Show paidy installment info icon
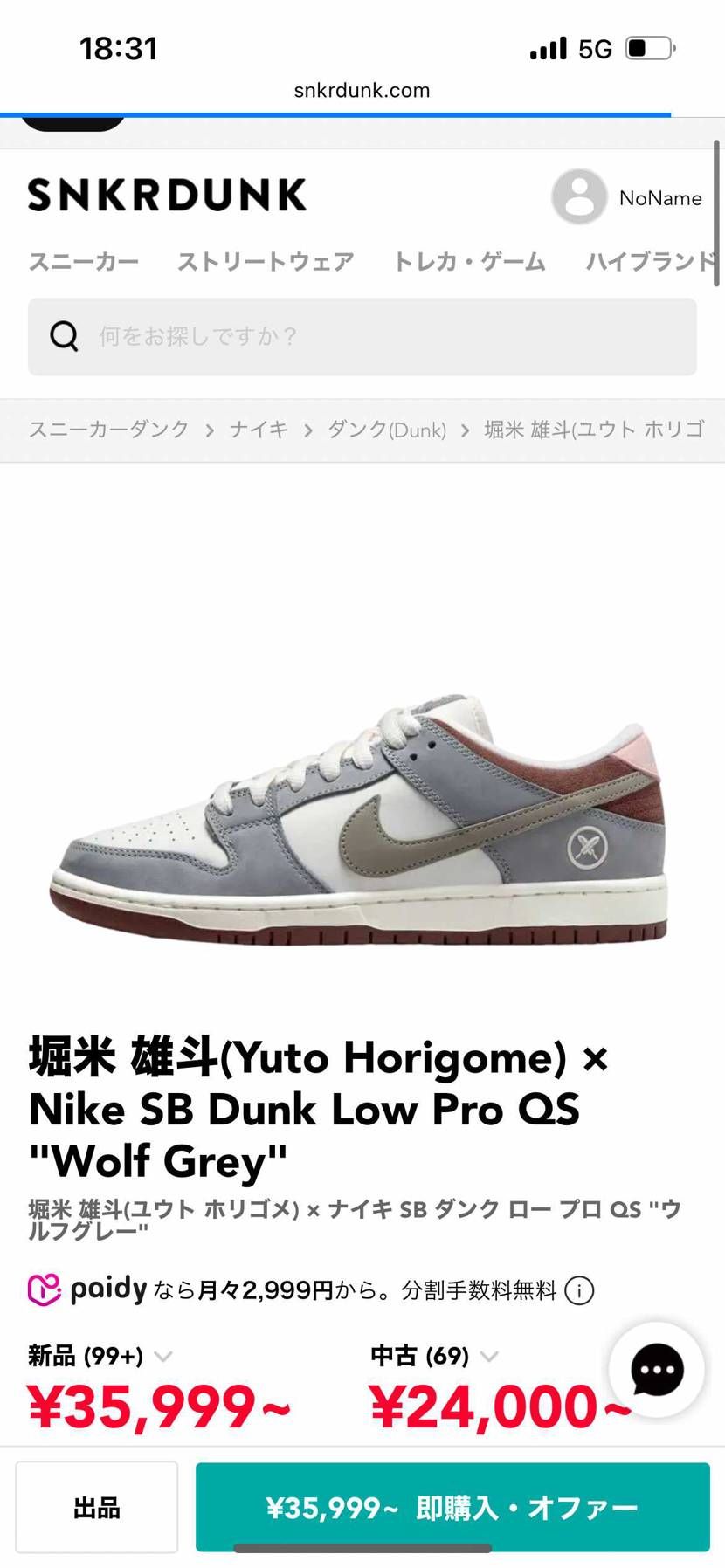725x1568 pixels. click(579, 1290)
